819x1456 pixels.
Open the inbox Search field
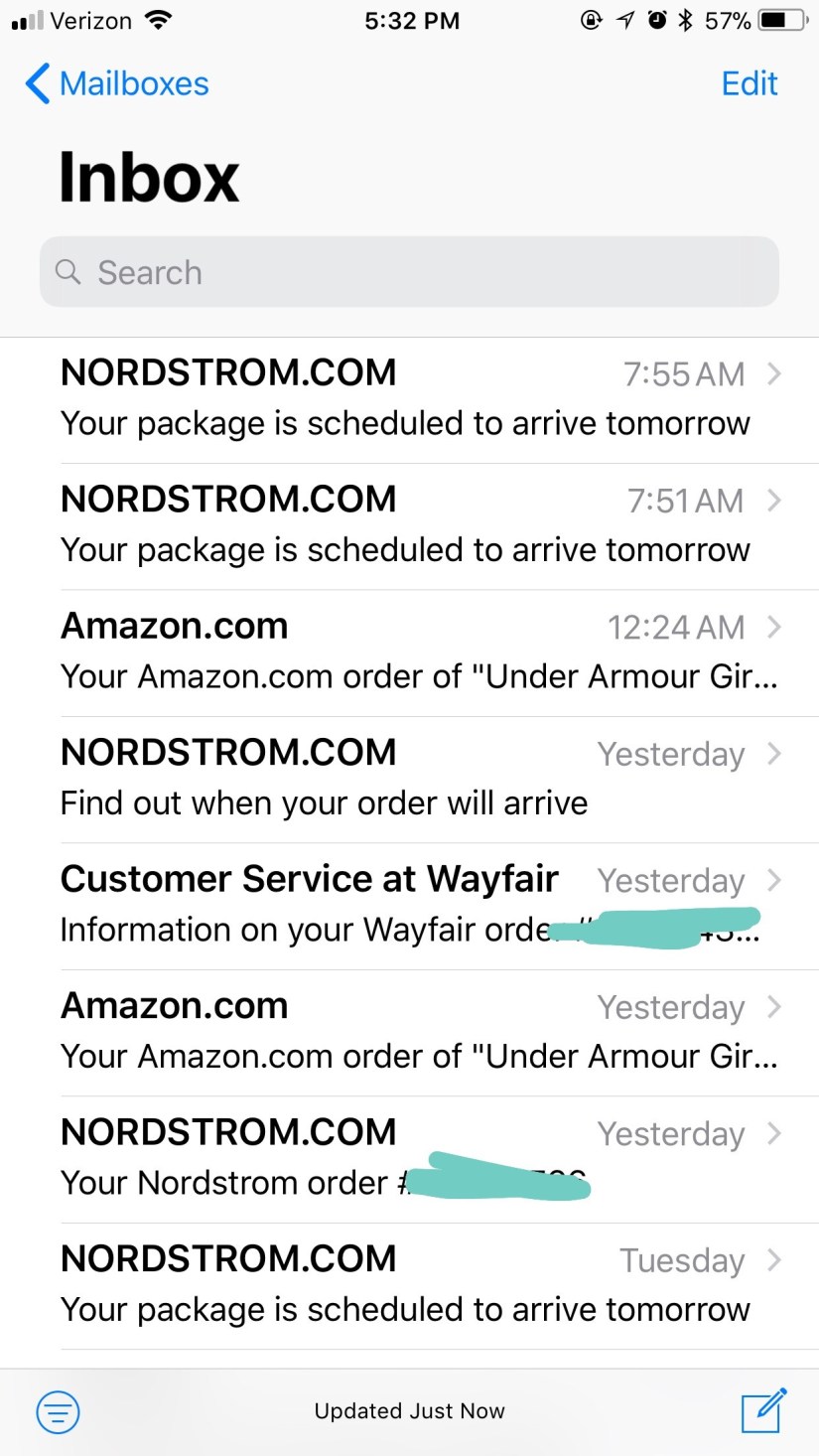409,272
